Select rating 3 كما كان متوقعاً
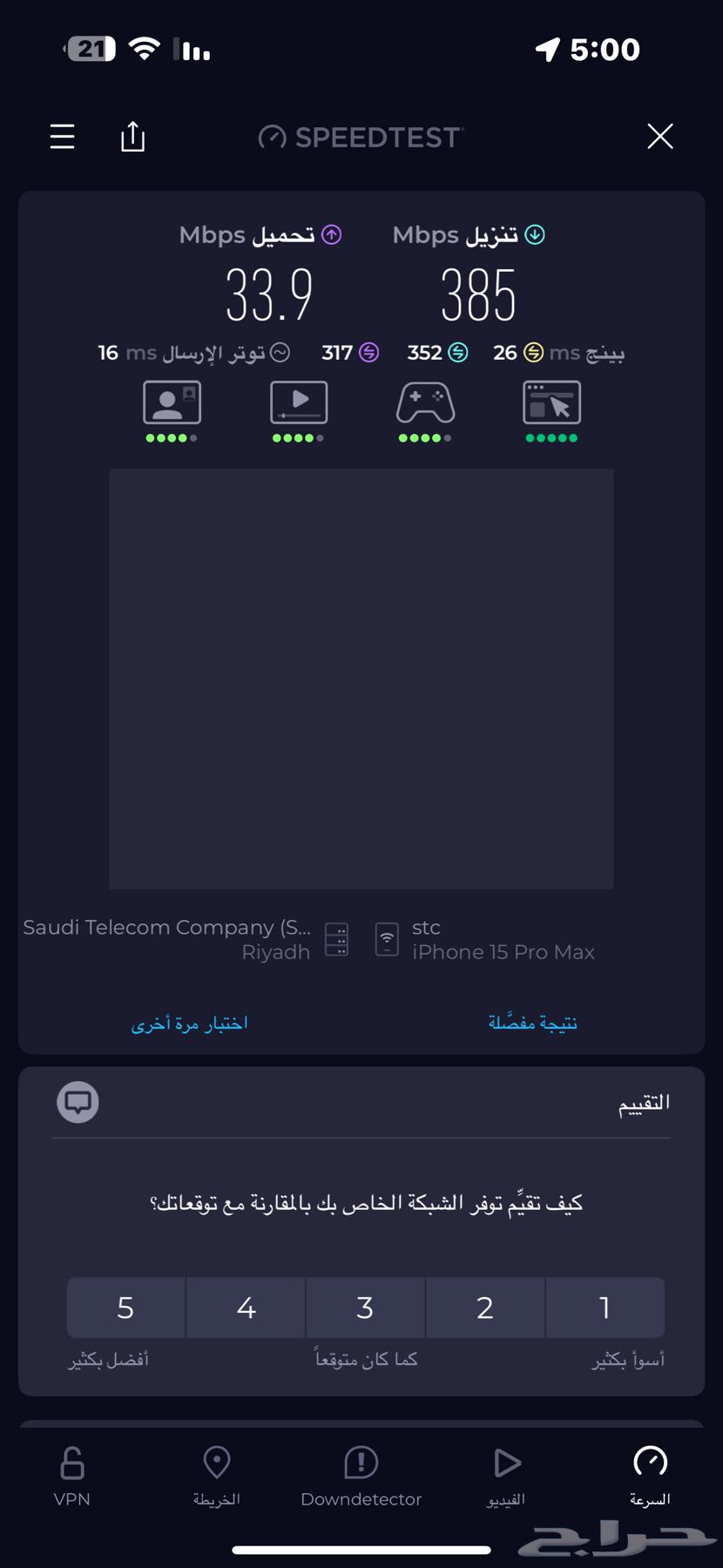The image size is (723, 1568). click(365, 1307)
